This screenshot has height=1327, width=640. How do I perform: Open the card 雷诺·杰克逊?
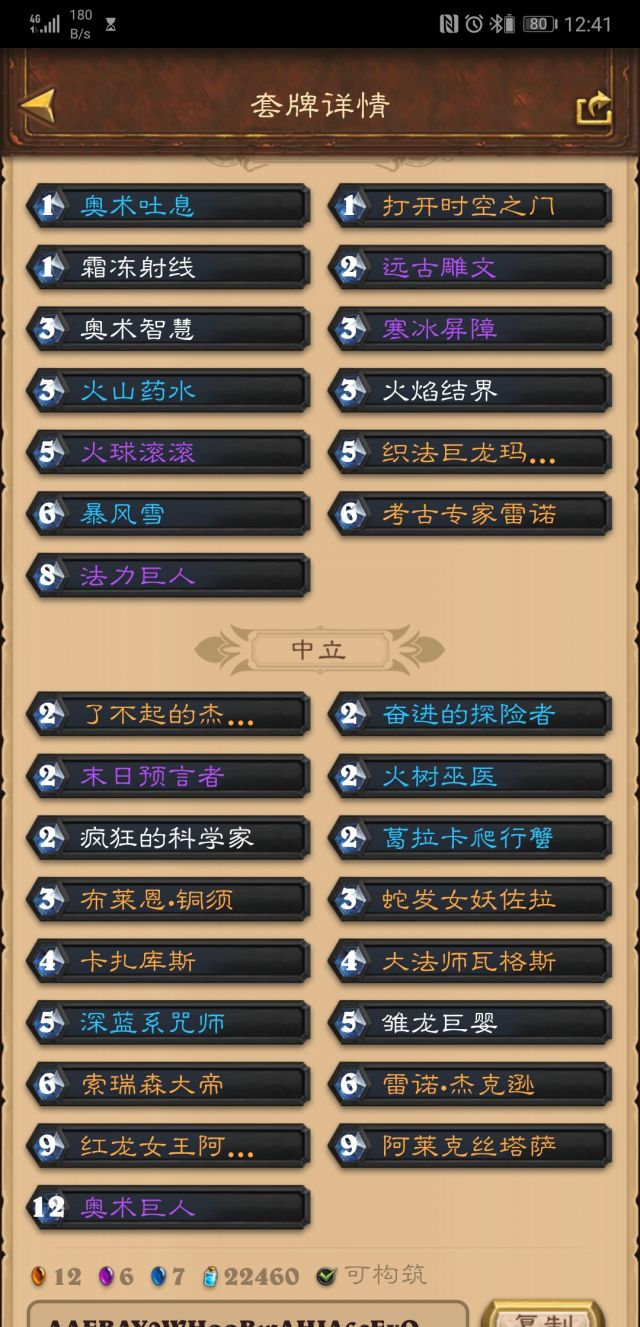click(470, 1085)
